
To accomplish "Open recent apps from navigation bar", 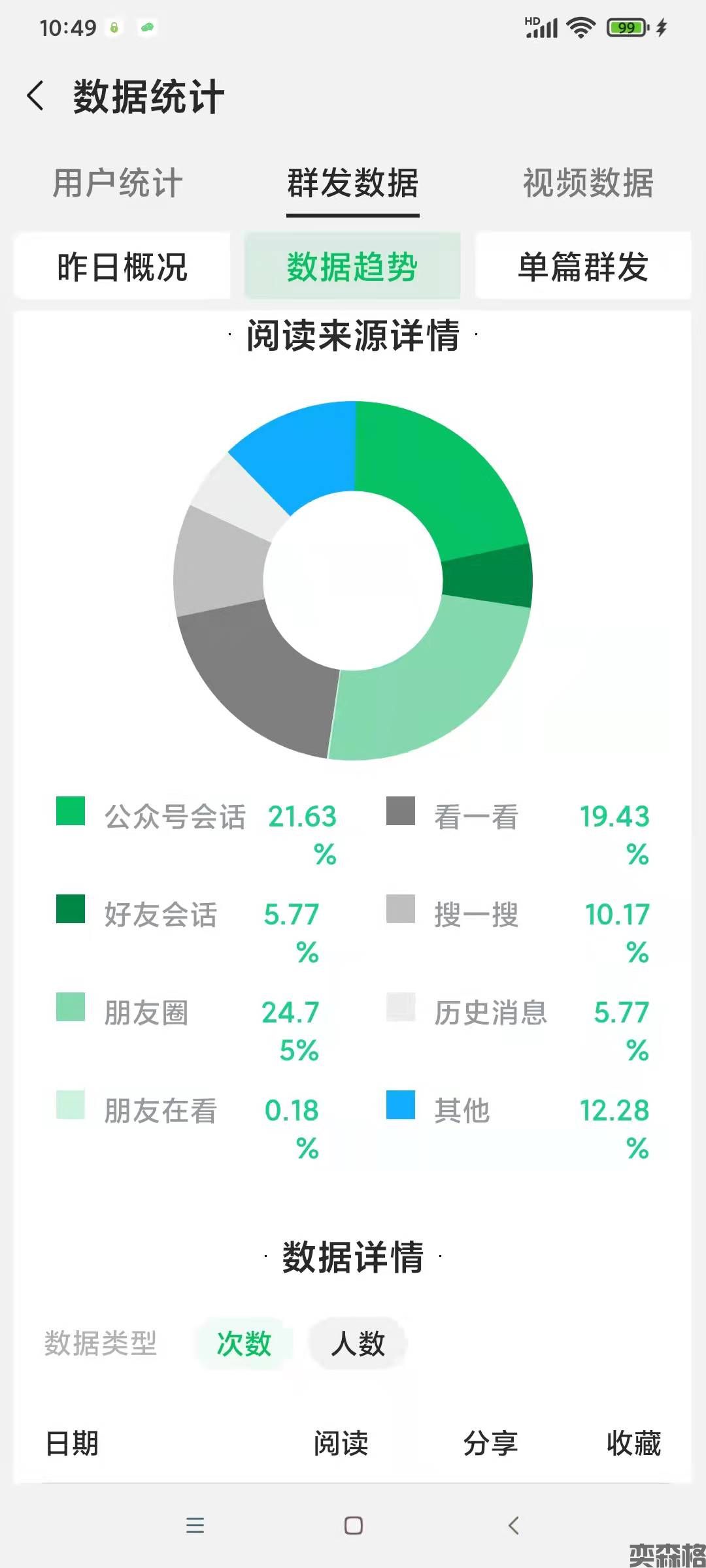I will [195, 1526].
